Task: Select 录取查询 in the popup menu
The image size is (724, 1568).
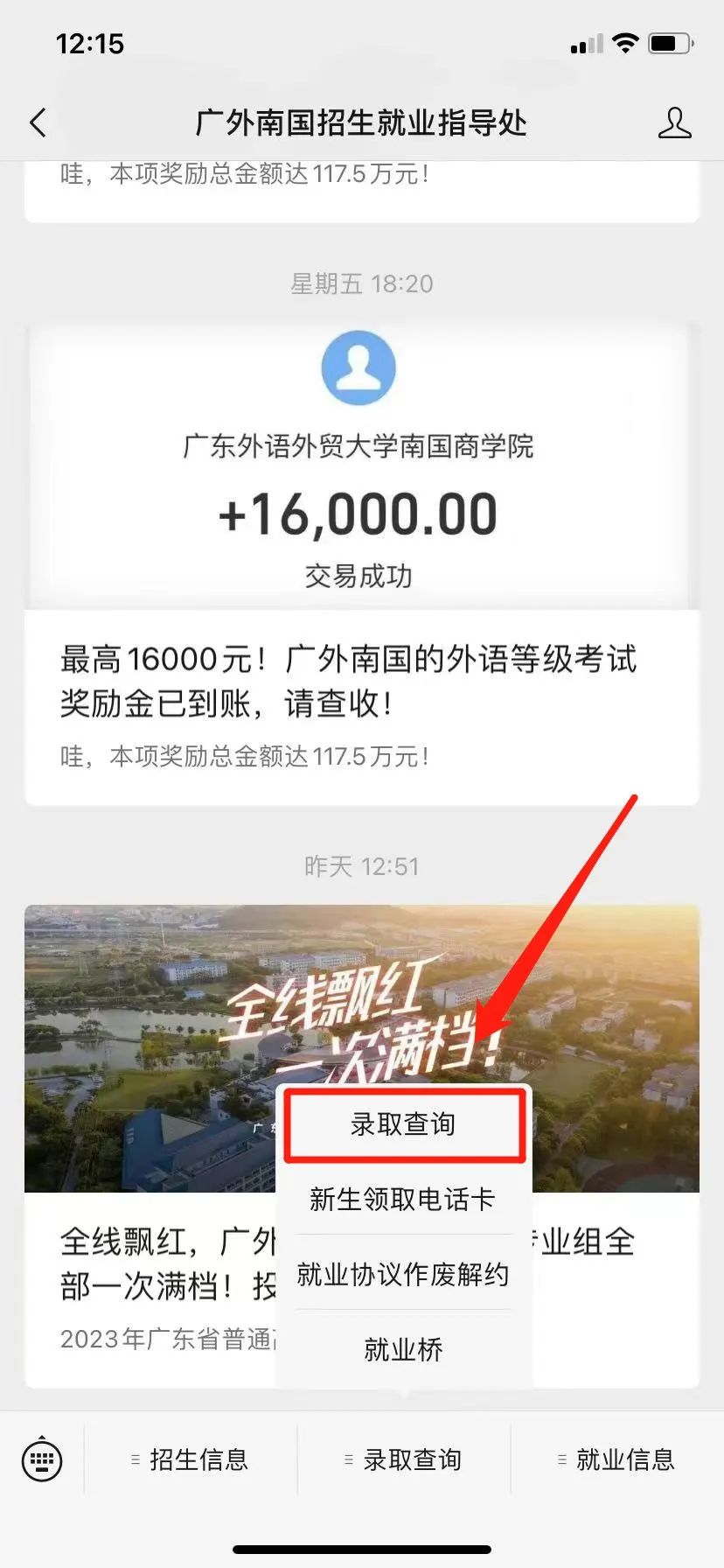Action: [x=403, y=1124]
